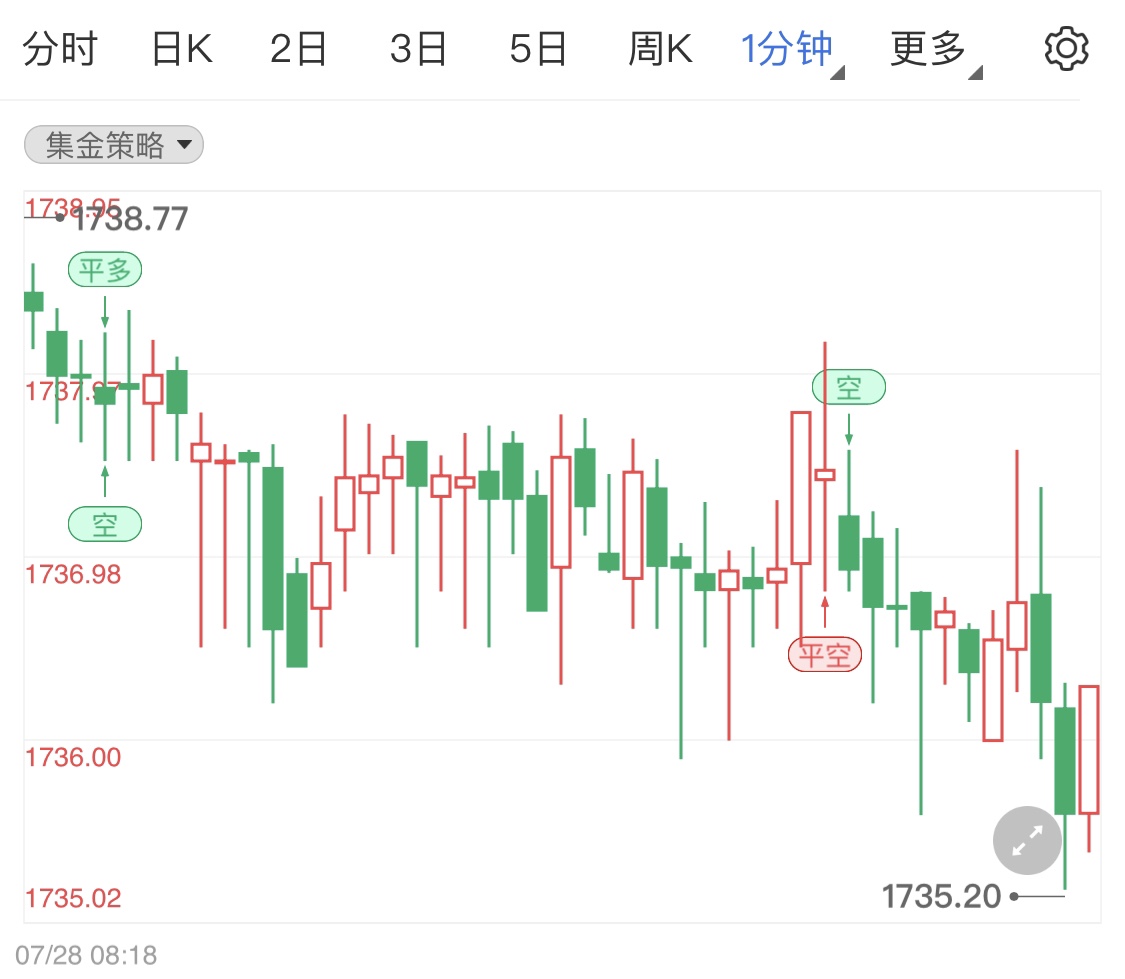Open the 周K chart tab

tap(660, 49)
